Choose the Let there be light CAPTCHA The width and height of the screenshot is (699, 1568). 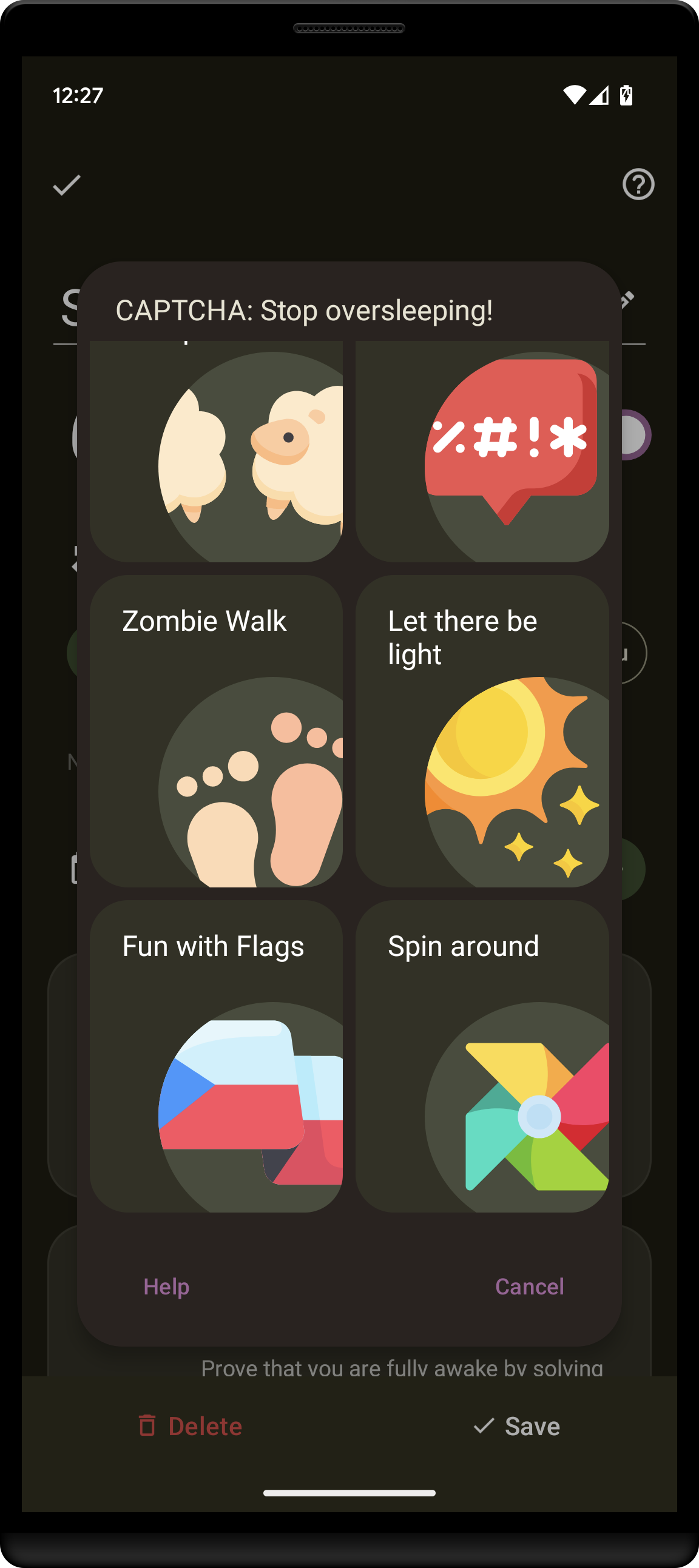[x=482, y=730]
